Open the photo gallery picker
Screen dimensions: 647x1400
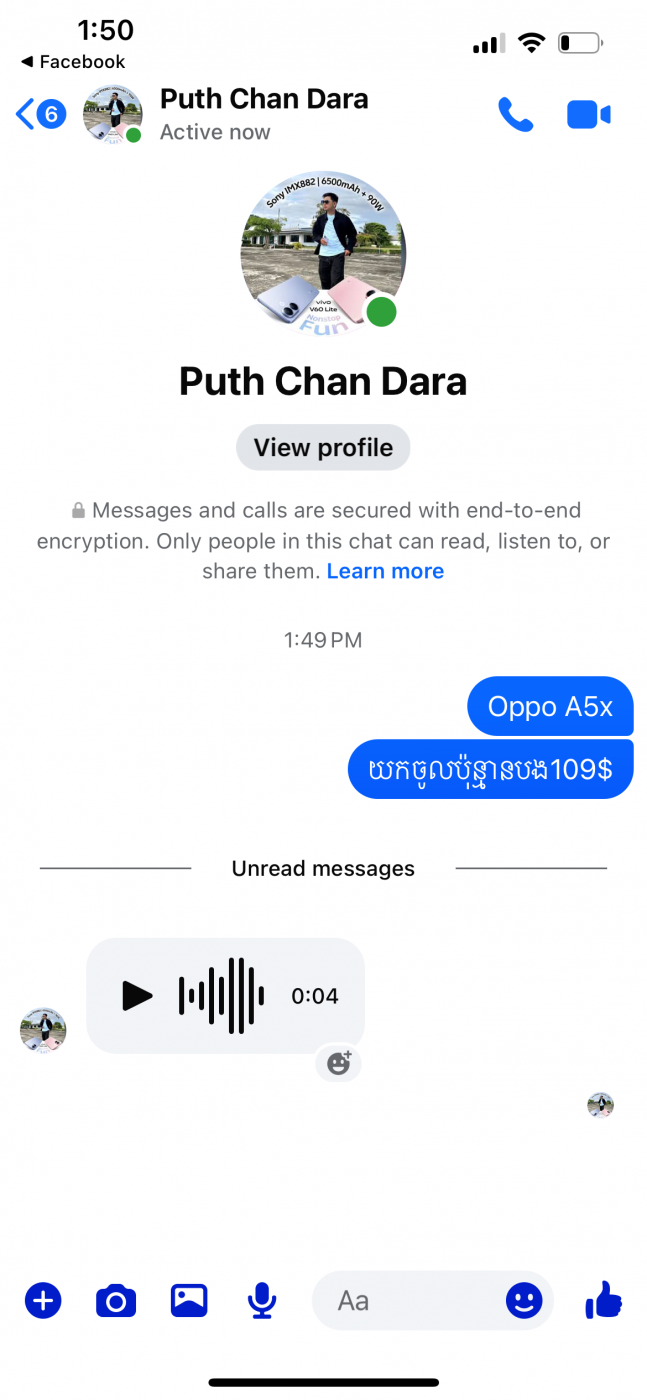tap(189, 1301)
